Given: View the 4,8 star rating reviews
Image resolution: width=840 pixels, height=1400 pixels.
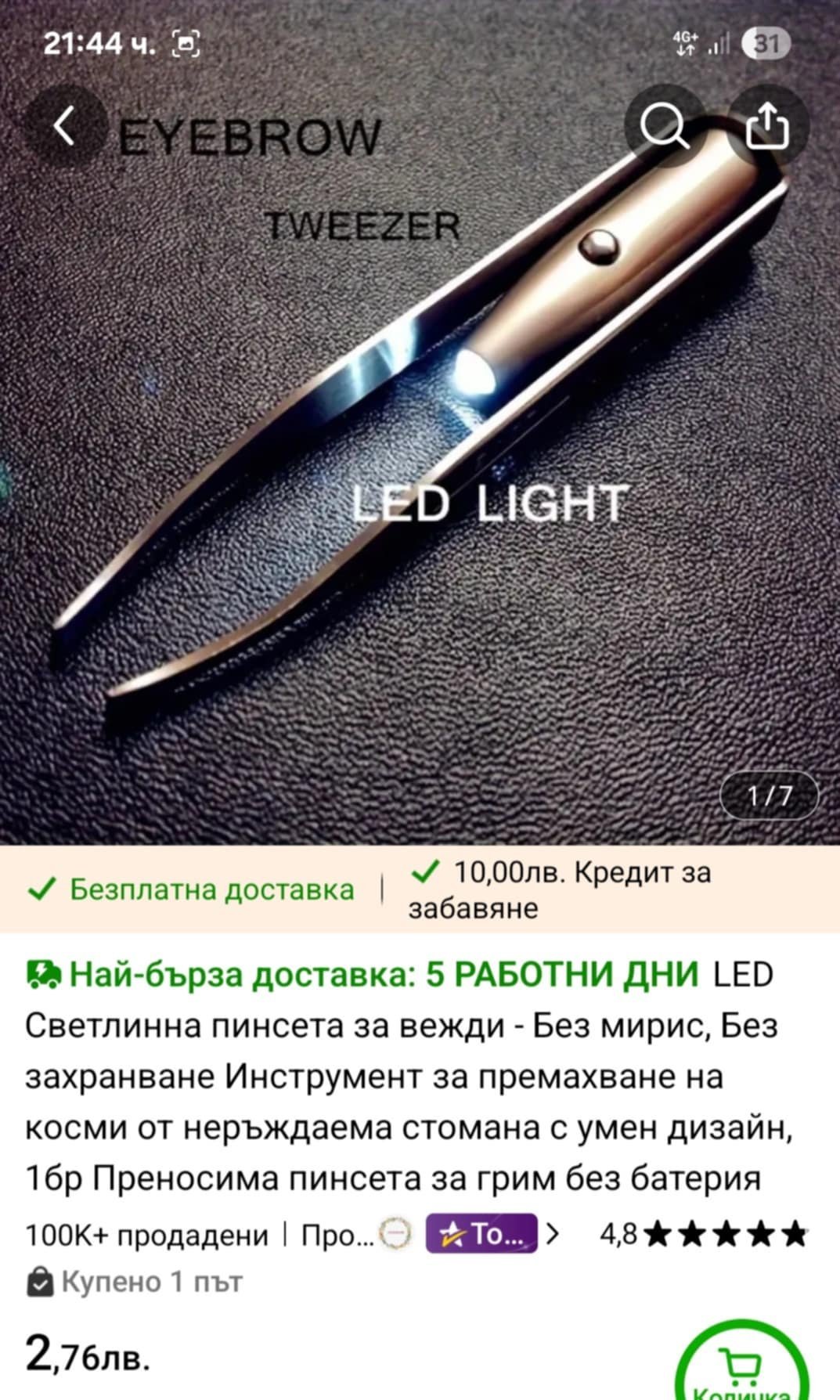Looking at the screenshot, I should coord(703,1234).
